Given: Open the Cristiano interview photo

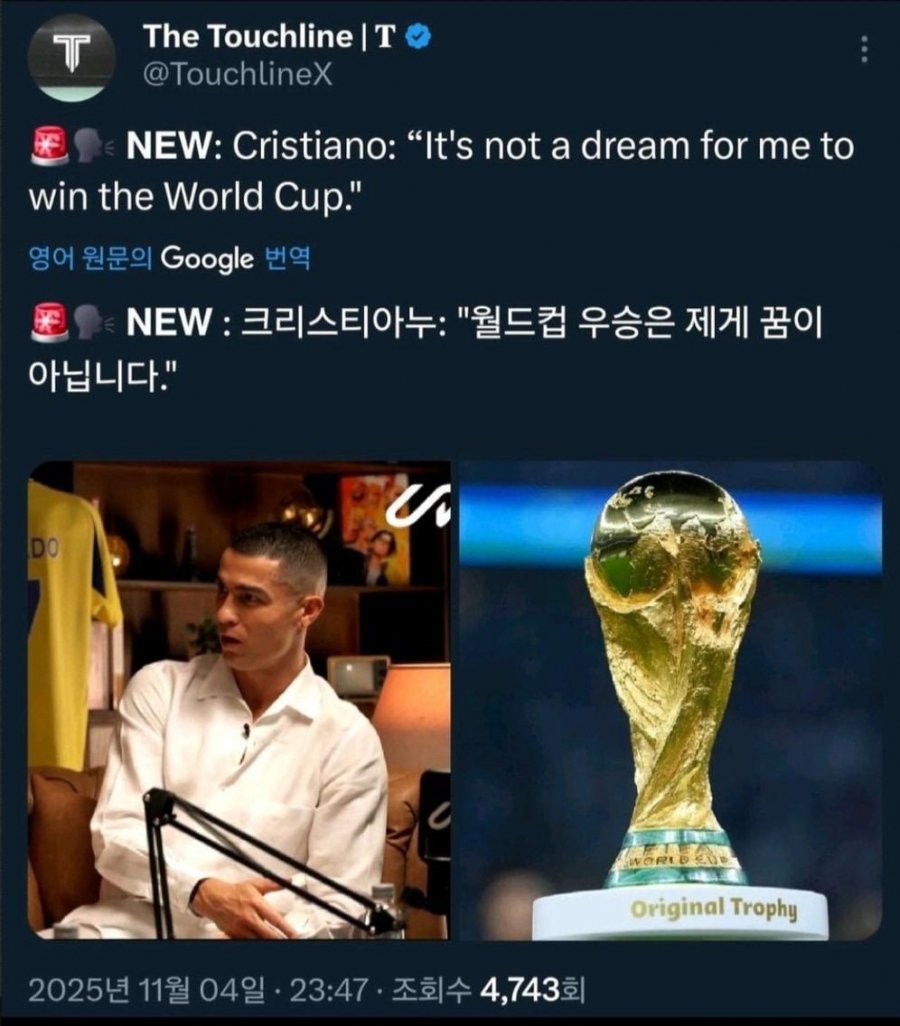Looking at the screenshot, I should 238,700.
